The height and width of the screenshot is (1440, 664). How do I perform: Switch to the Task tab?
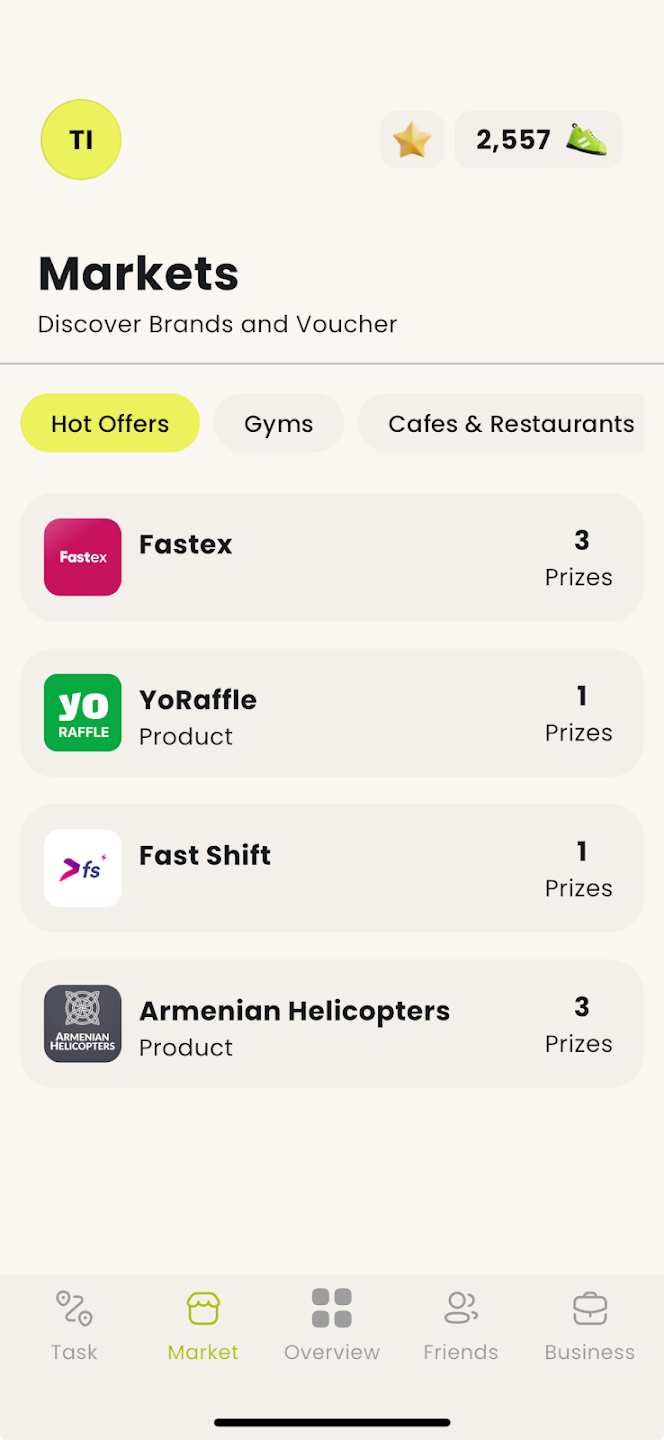[x=74, y=1326]
